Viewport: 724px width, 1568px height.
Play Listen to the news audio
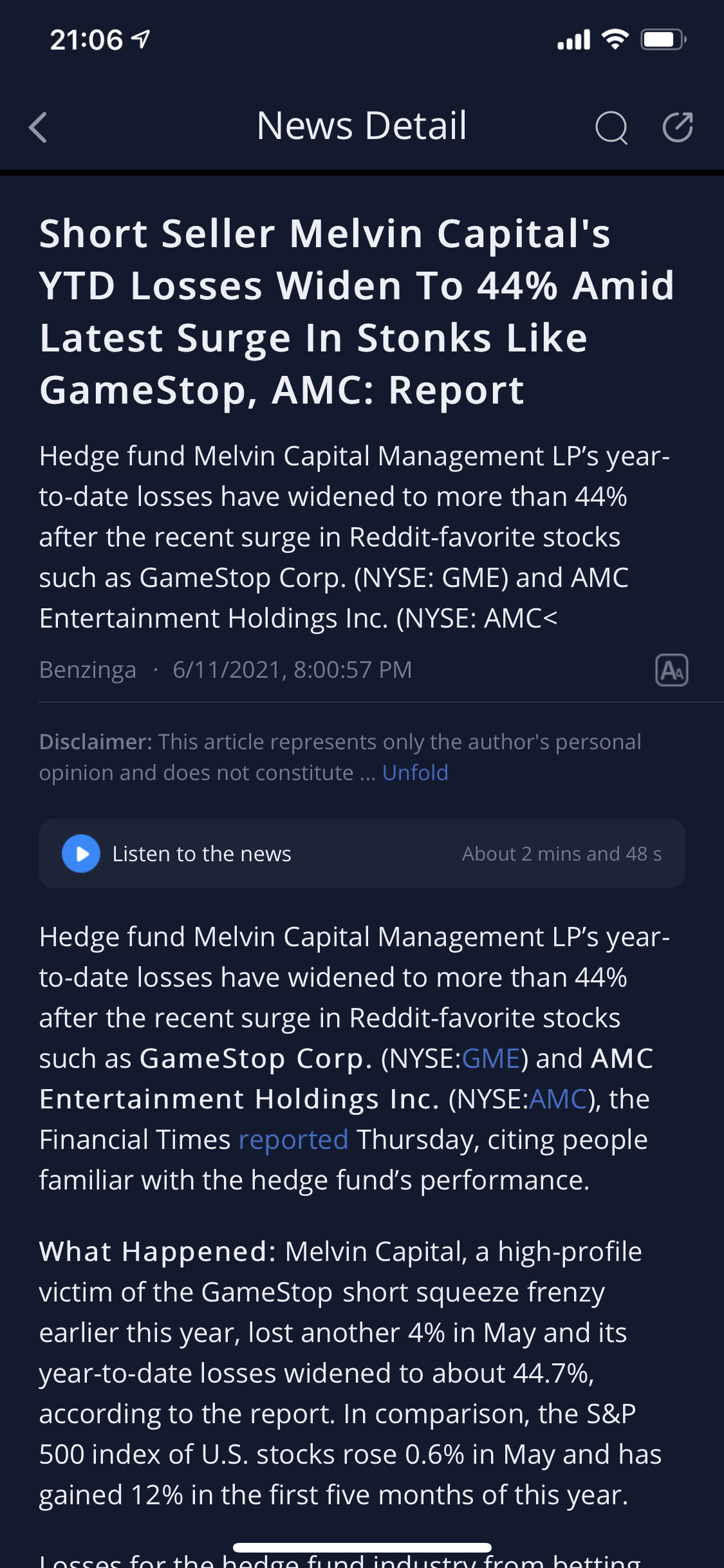(x=81, y=854)
